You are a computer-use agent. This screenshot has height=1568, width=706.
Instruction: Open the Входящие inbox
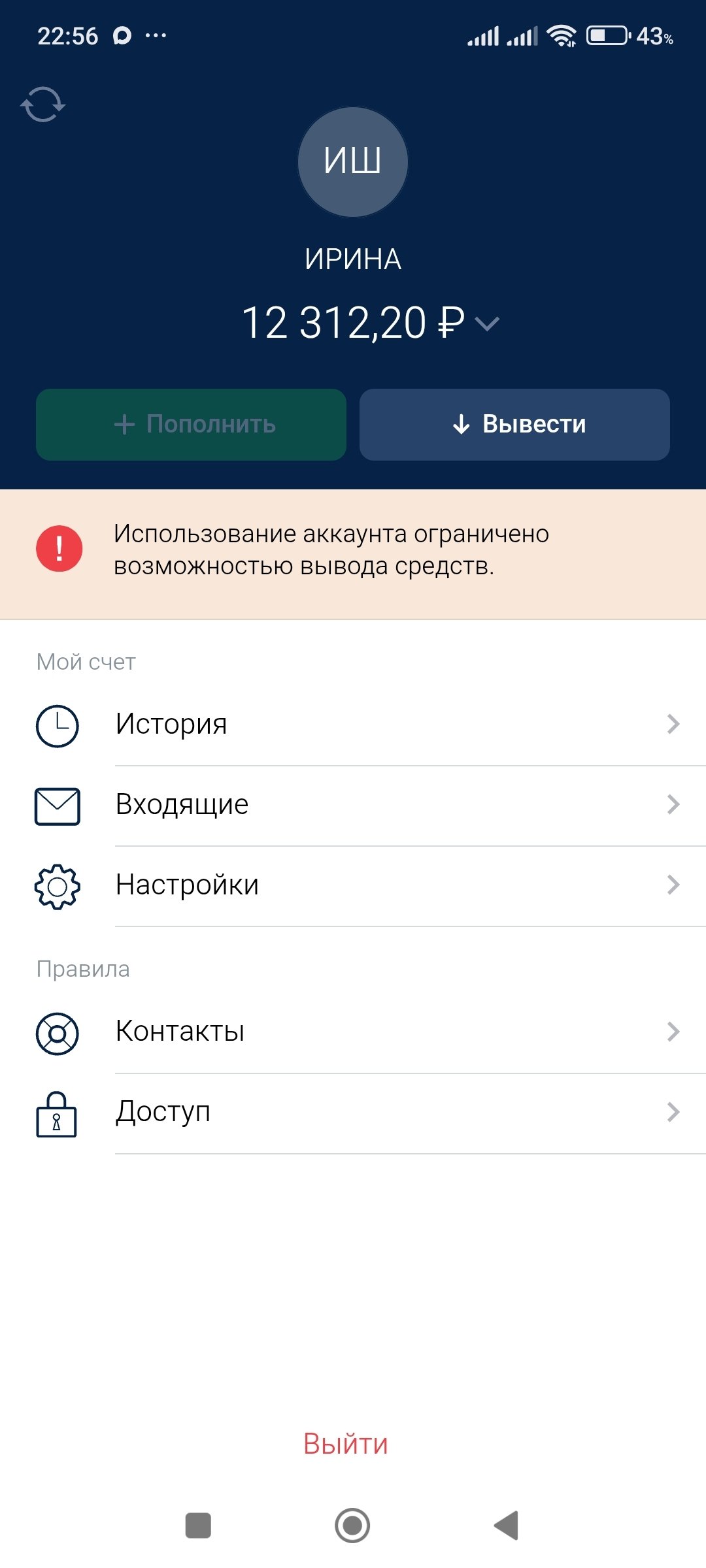(x=353, y=805)
